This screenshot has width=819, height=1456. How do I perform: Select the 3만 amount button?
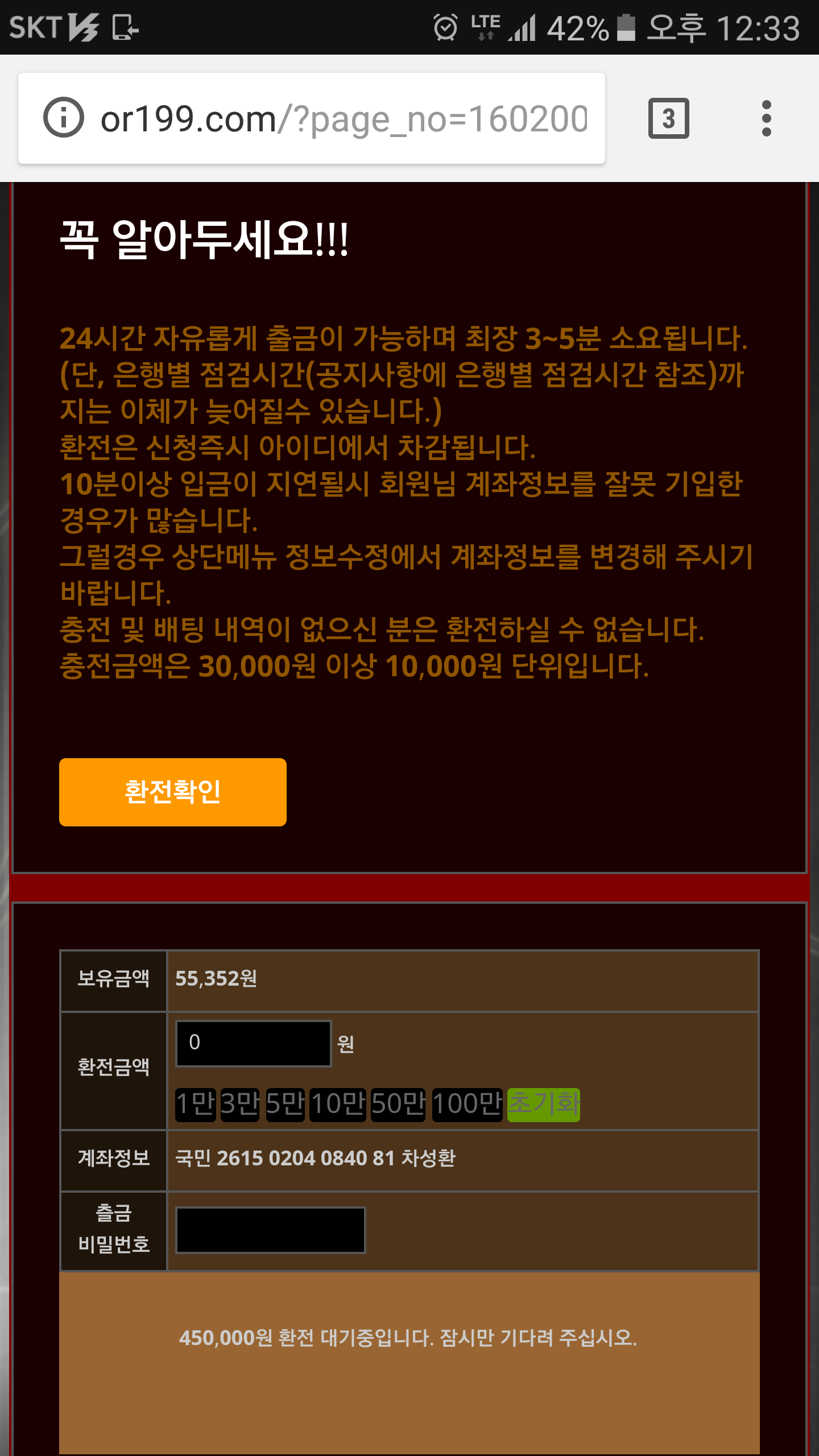click(240, 1105)
